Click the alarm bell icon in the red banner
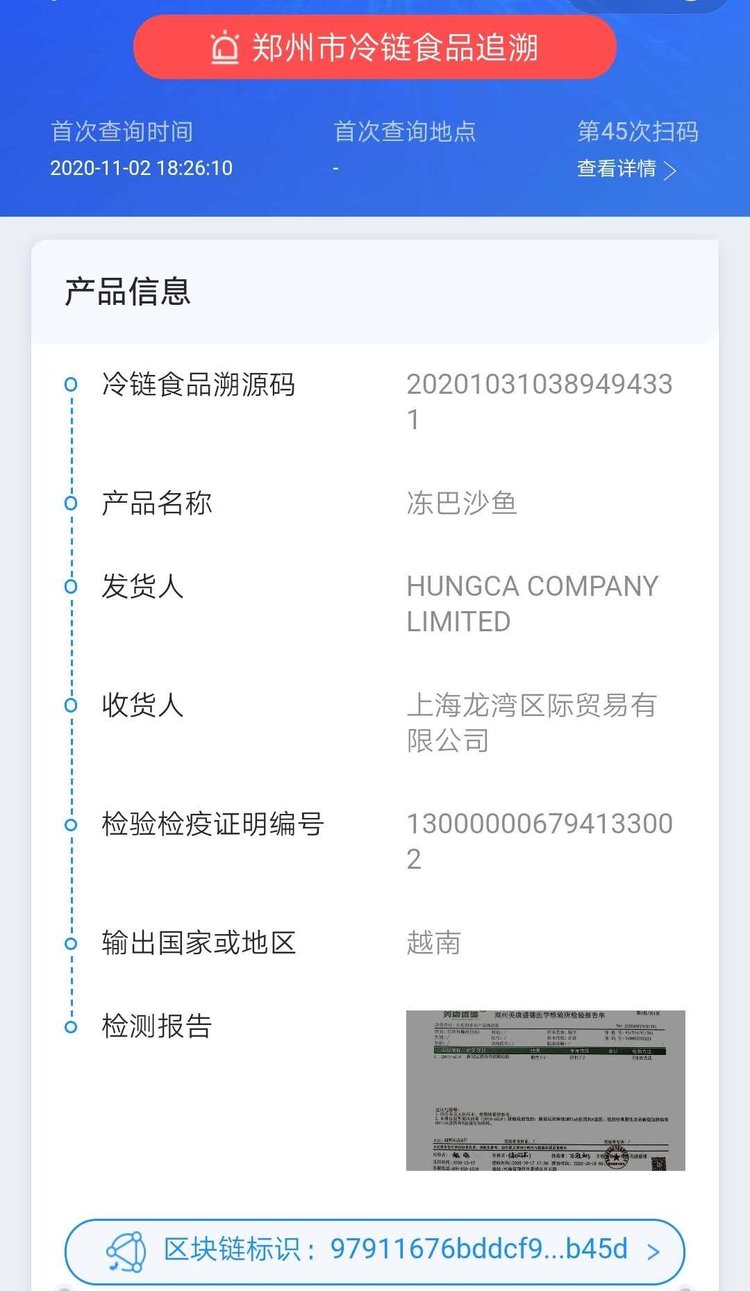The width and height of the screenshot is (750, 1291). click(226, 44)
